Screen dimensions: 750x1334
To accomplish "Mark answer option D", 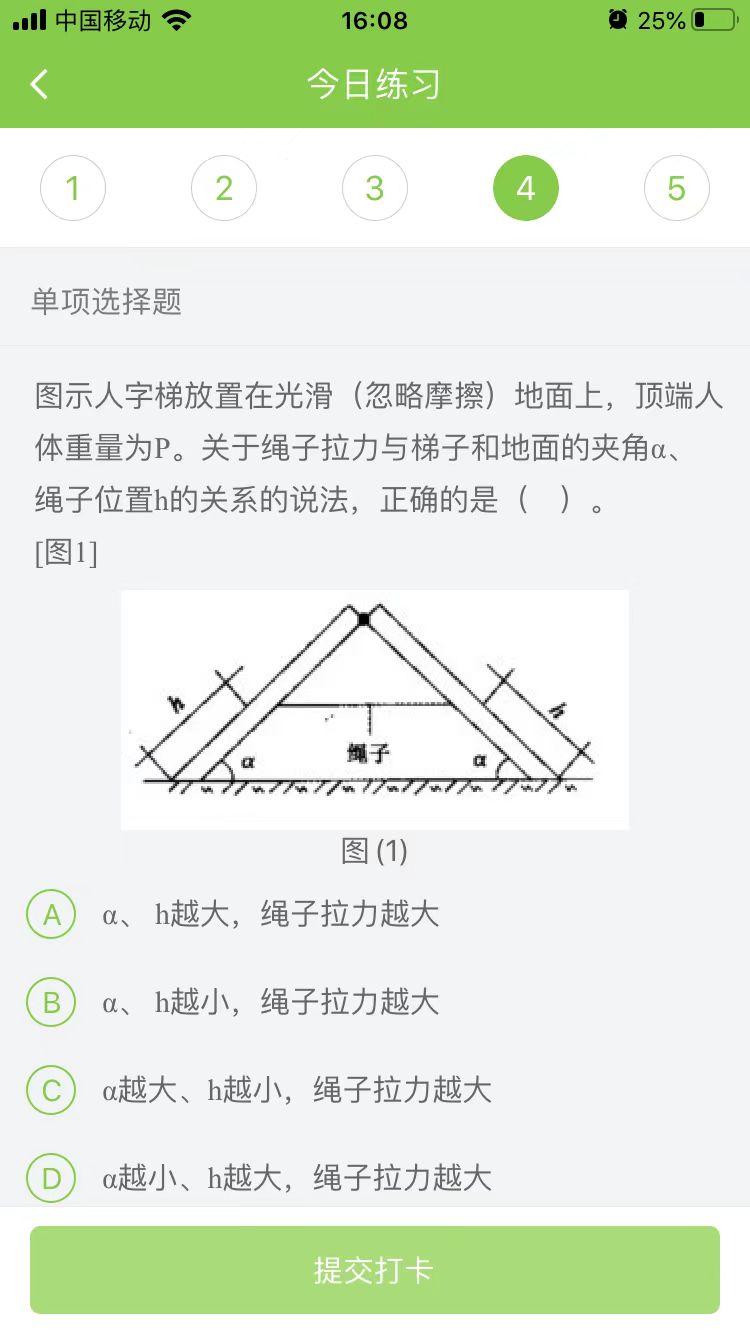I will pyautogui.click(x=51, y=1178).
